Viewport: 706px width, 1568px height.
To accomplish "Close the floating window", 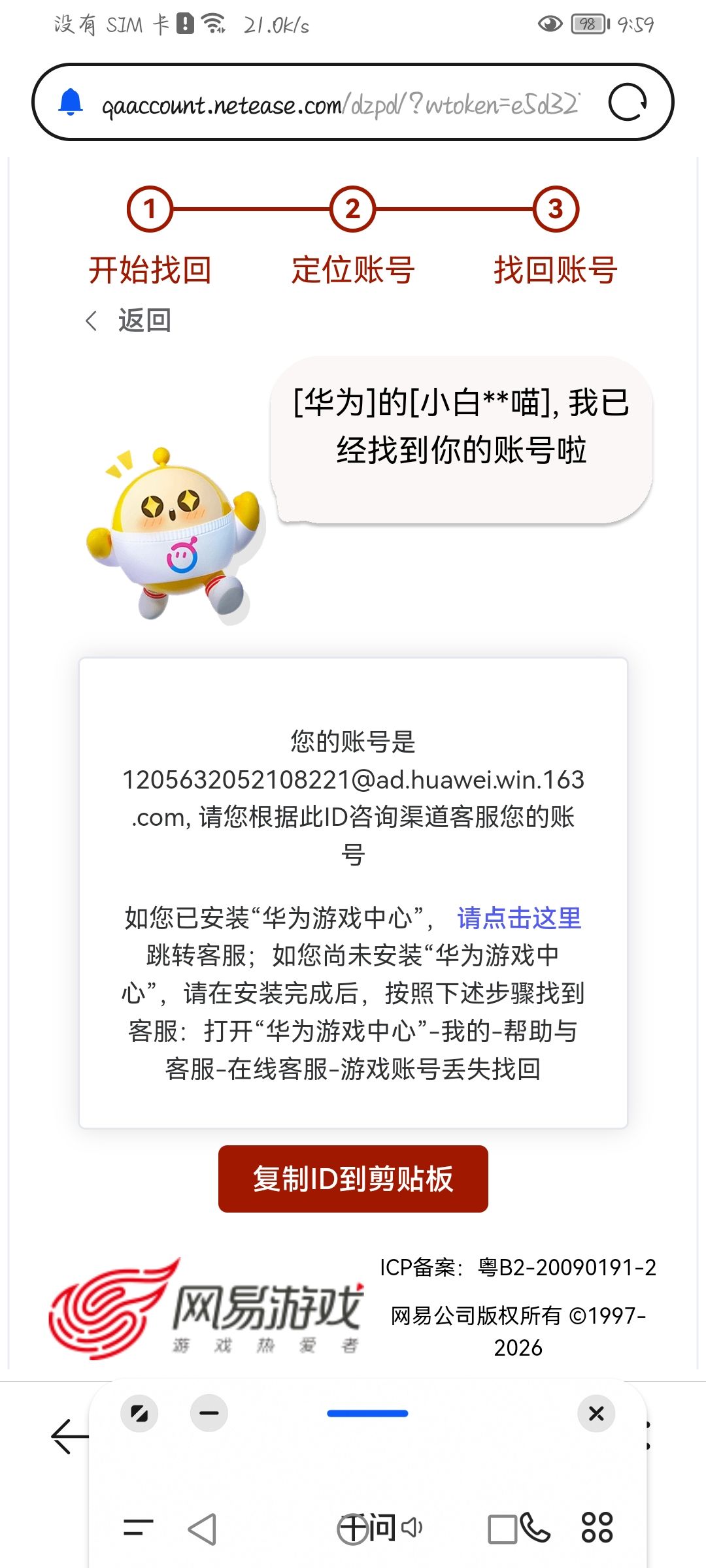I will tap(596, 1413).
